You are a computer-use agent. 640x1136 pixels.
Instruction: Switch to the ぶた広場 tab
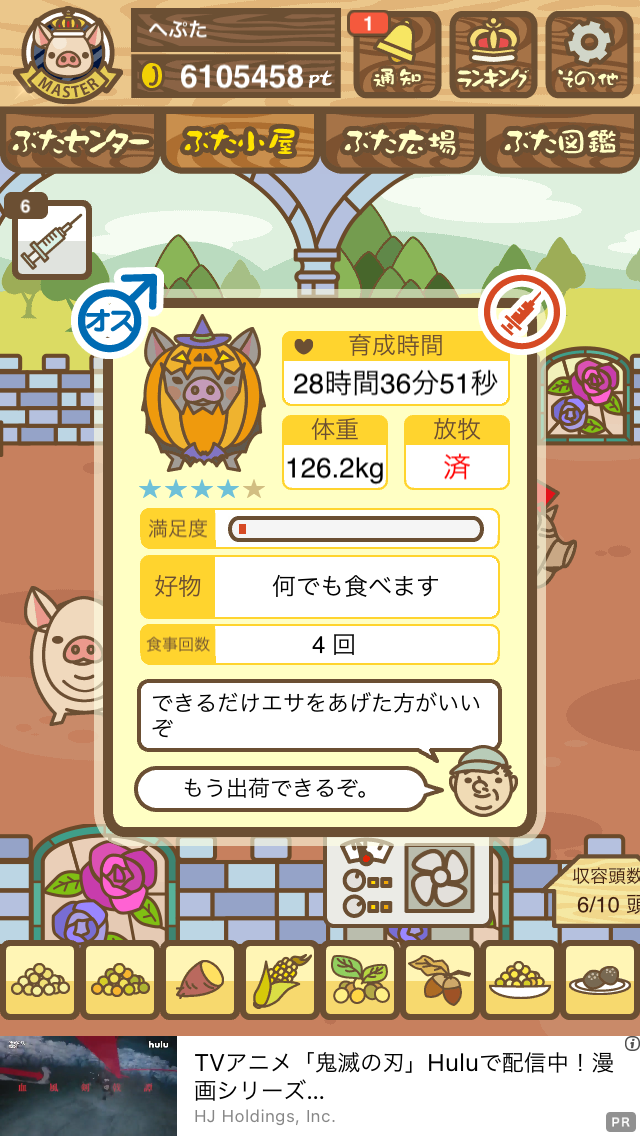click(400, 142)
